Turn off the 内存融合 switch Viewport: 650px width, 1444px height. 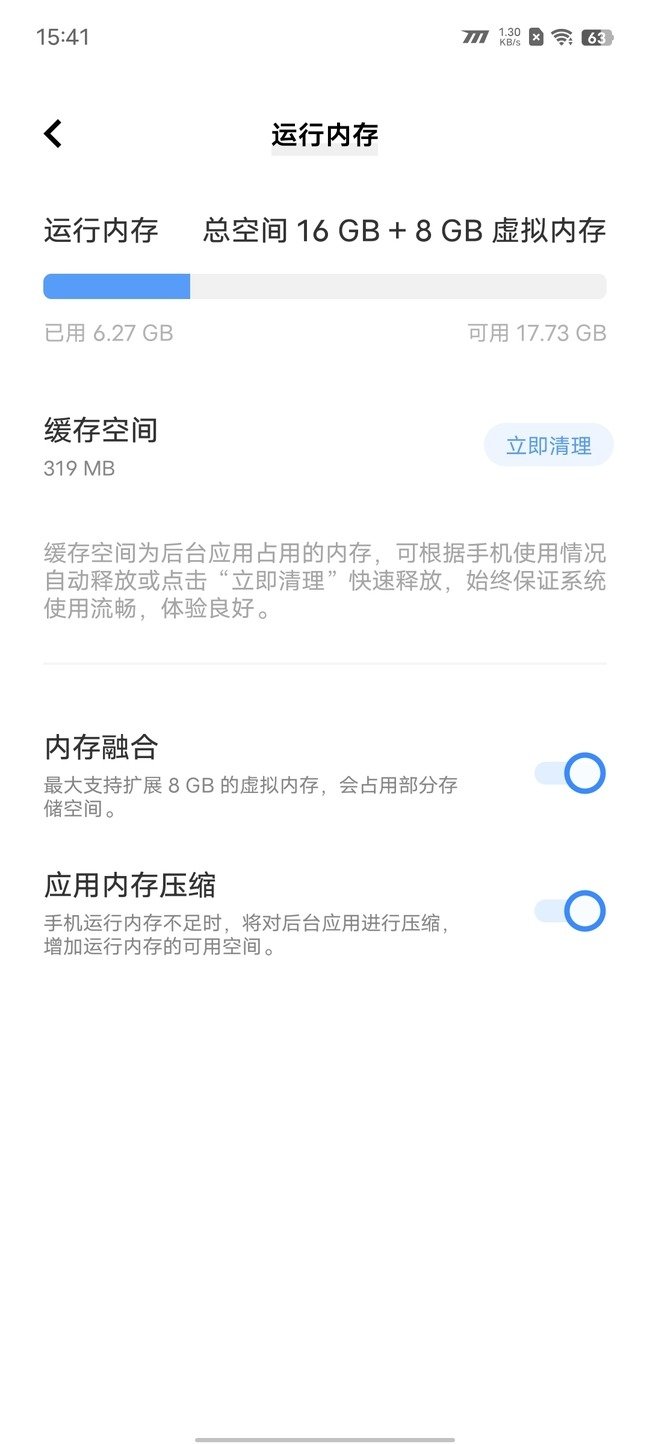click(x=570, y=774)
